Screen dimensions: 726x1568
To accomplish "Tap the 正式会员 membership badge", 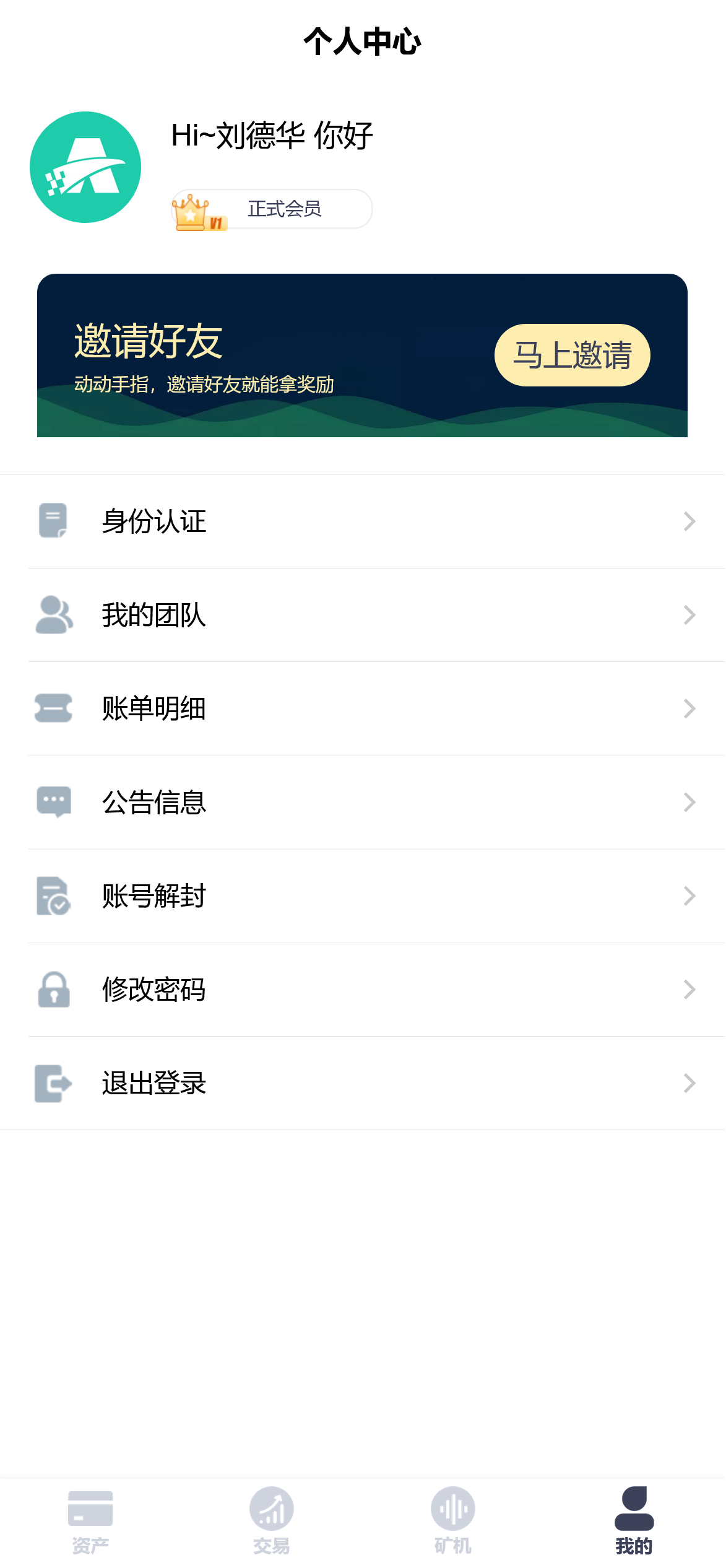I will (x=272, y=209).
